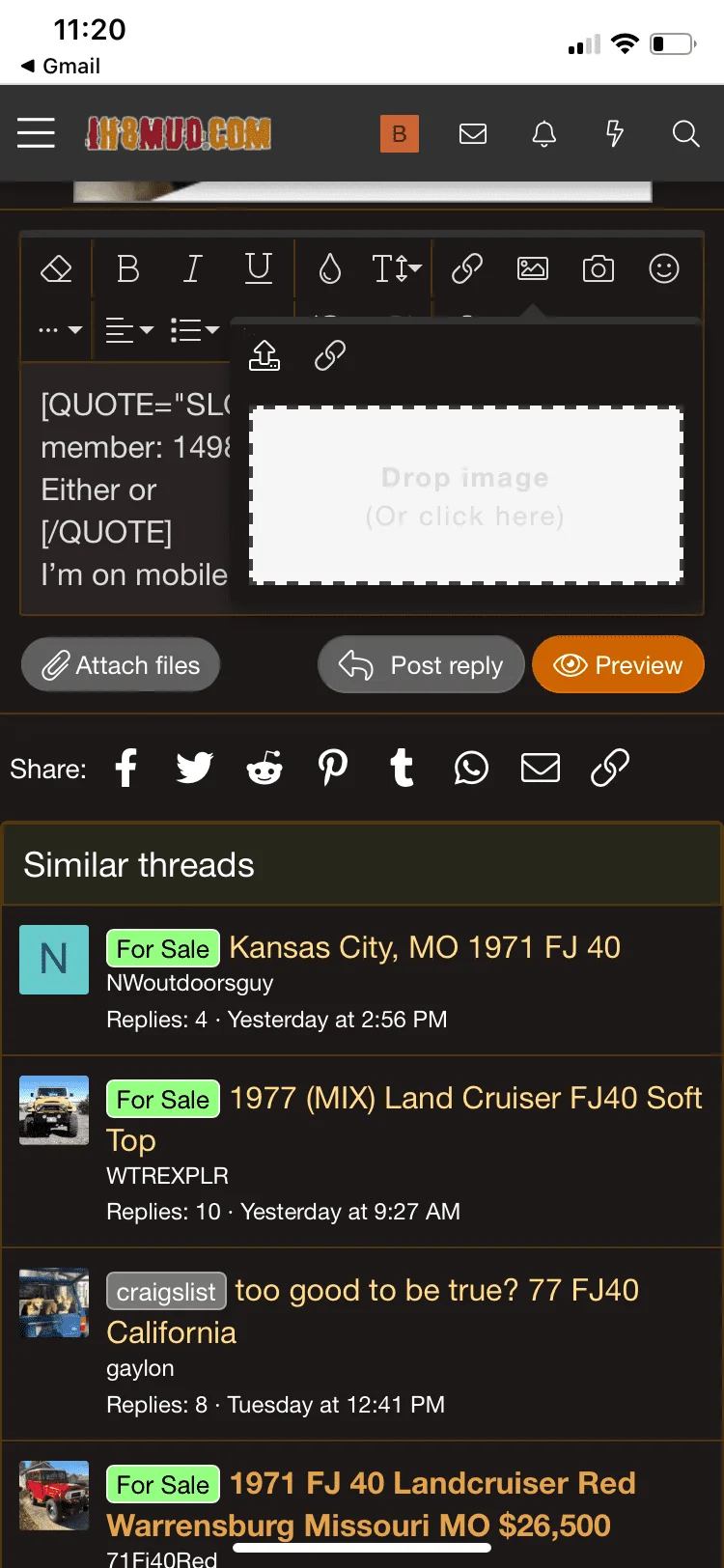Open the site search
This screenshot has height=1568, width=724.
coord(685,133)
